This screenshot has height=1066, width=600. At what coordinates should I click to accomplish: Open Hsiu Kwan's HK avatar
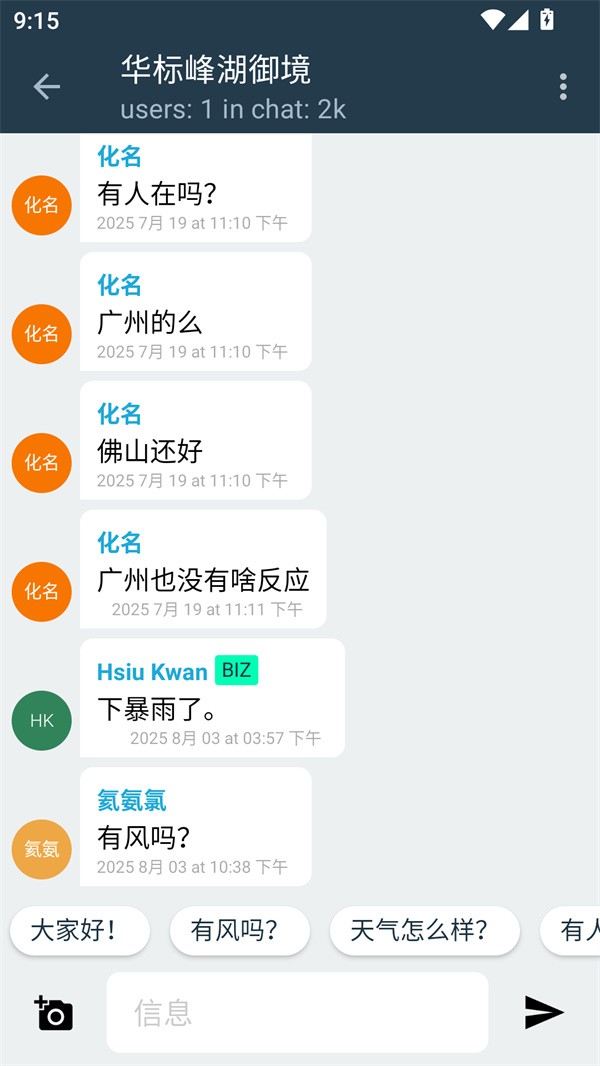coord(42,720)
